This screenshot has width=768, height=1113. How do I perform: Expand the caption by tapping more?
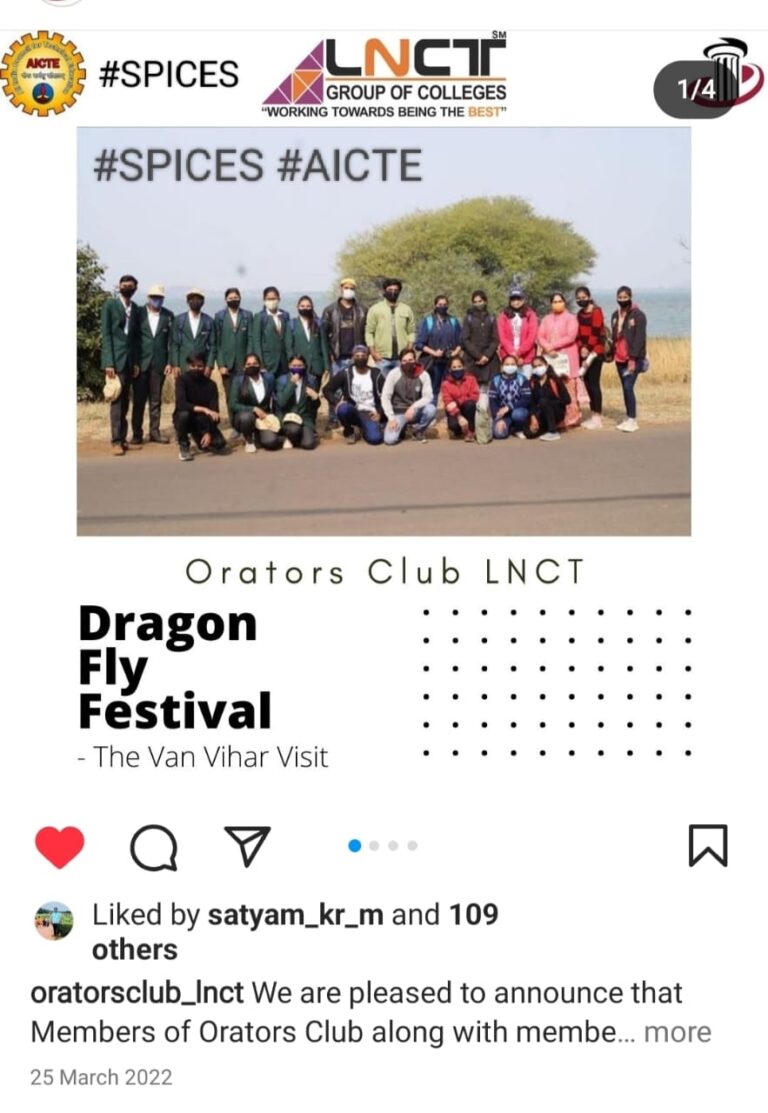coord(677,1032)
